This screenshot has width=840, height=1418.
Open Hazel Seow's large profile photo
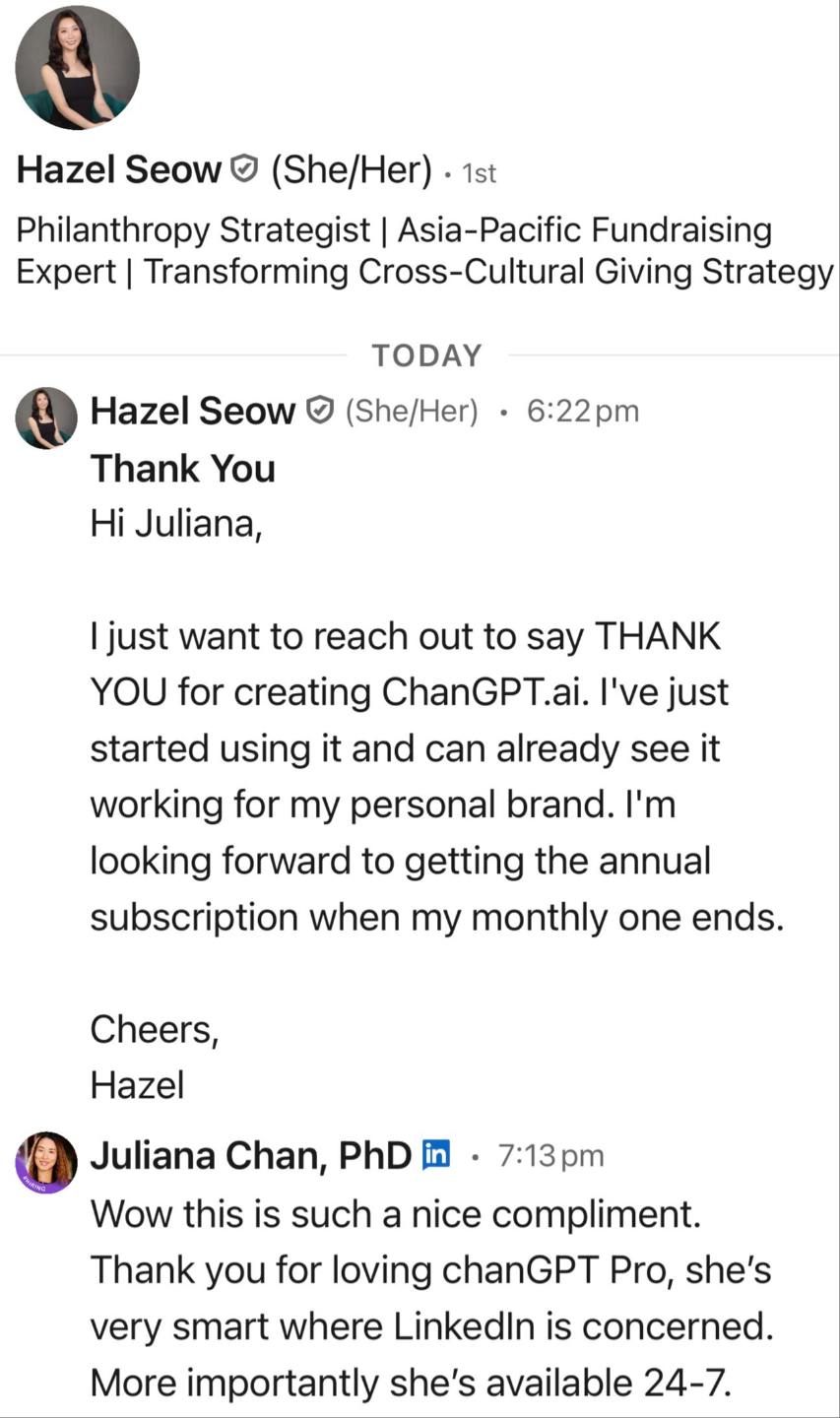77,67
